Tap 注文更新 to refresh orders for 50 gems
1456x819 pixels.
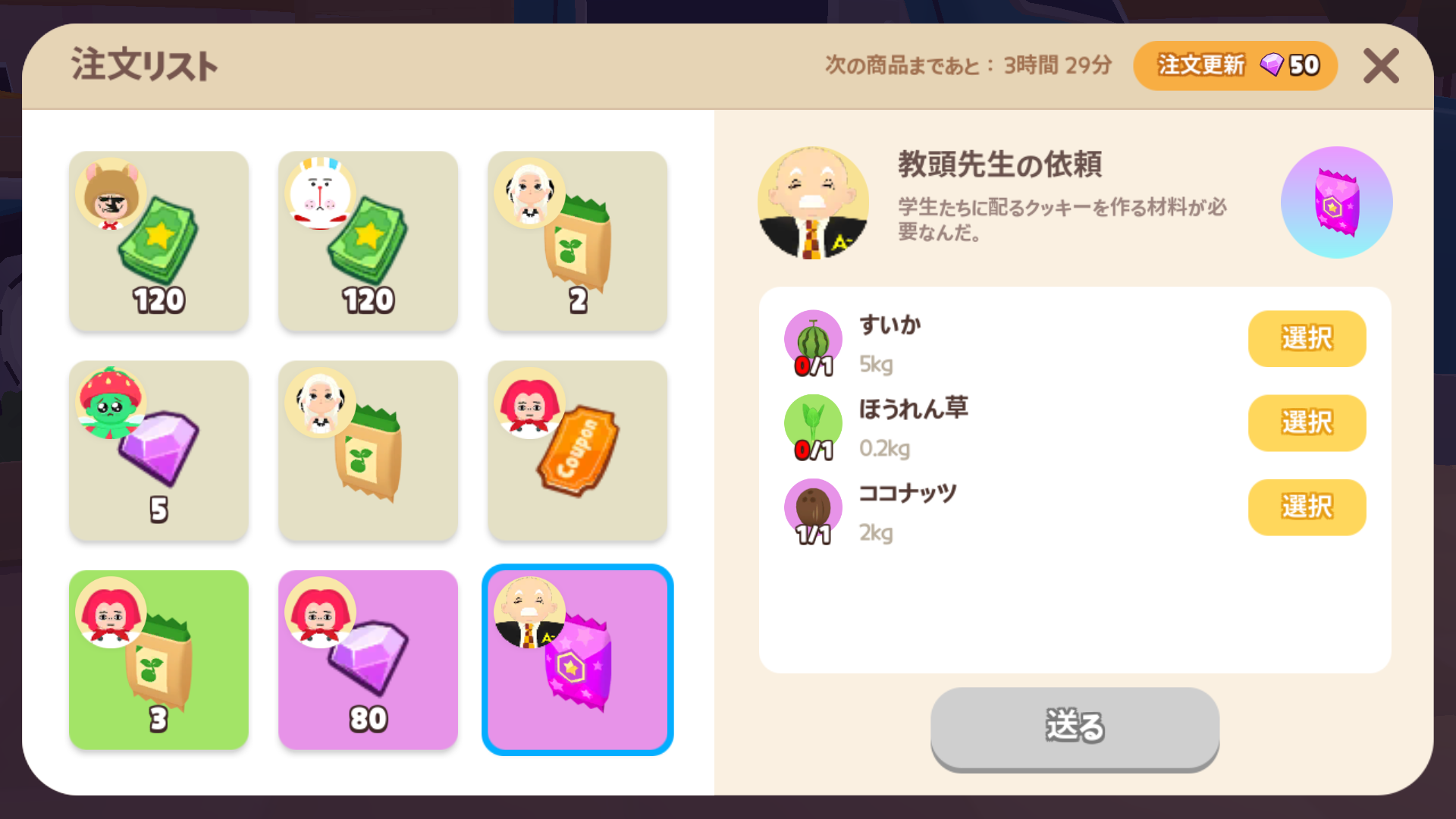[1235, 66]
